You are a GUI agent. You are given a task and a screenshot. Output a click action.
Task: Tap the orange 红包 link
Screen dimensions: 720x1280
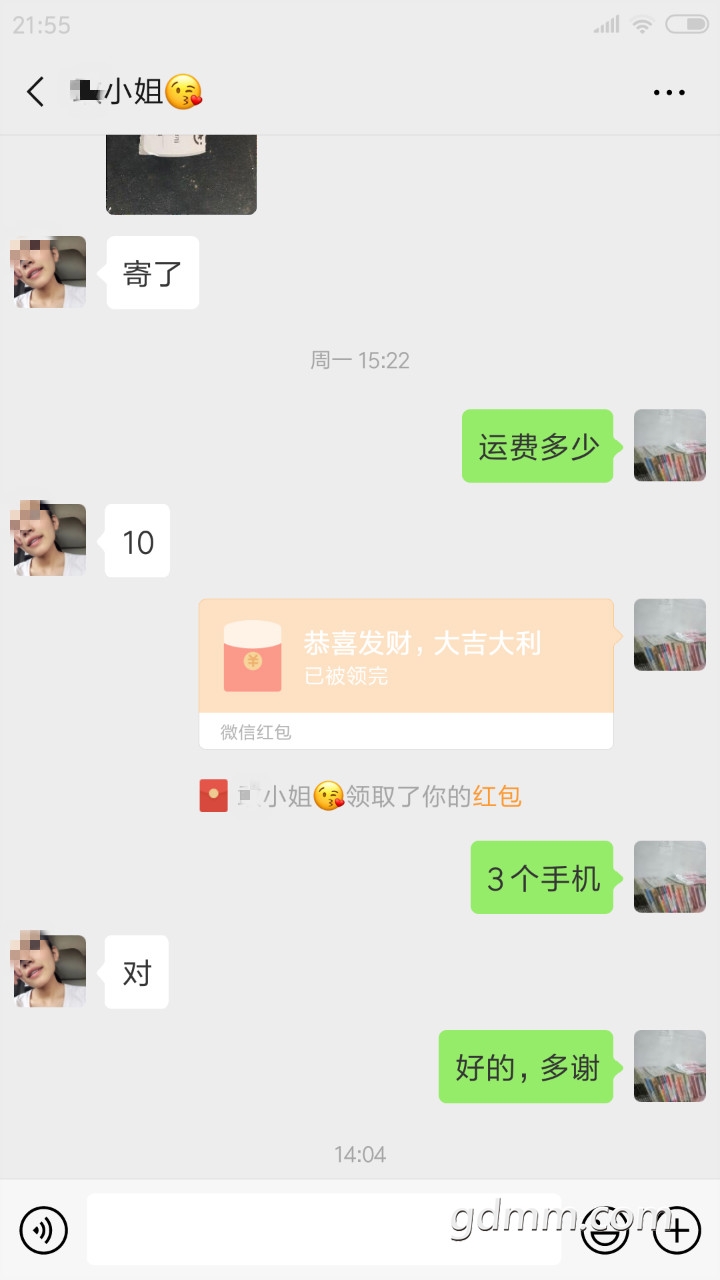[497, 797]
